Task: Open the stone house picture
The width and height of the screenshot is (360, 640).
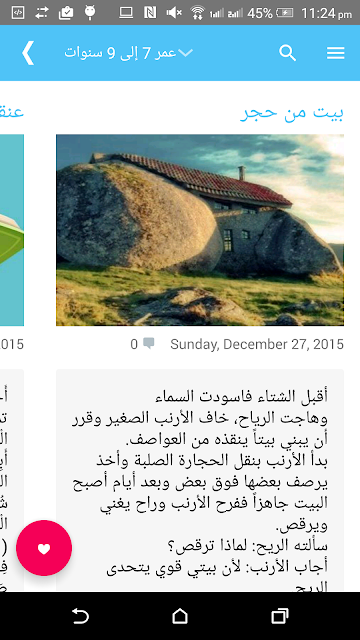Action: point(200,230)
